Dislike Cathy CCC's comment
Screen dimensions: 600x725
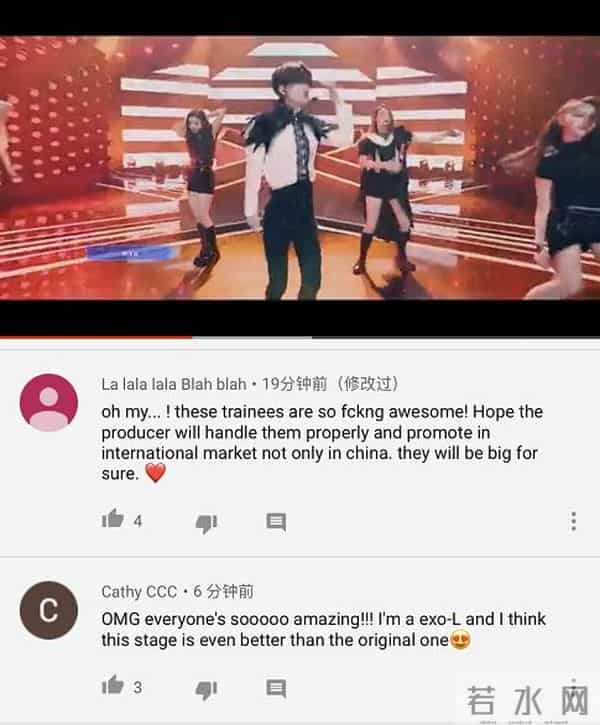tap(206, 689)
